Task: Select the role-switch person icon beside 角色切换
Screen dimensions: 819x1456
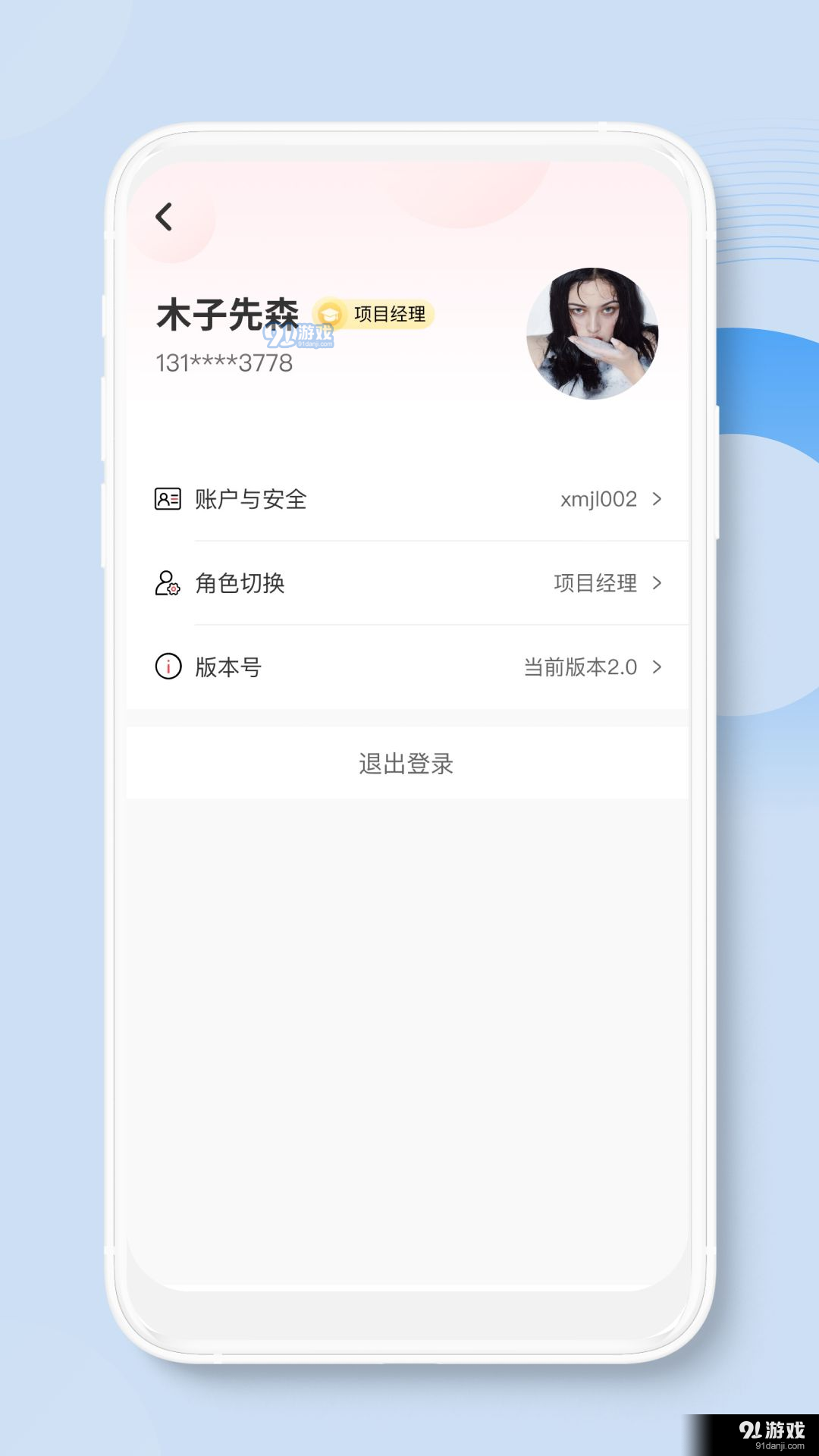Action: tap(165, 583)
